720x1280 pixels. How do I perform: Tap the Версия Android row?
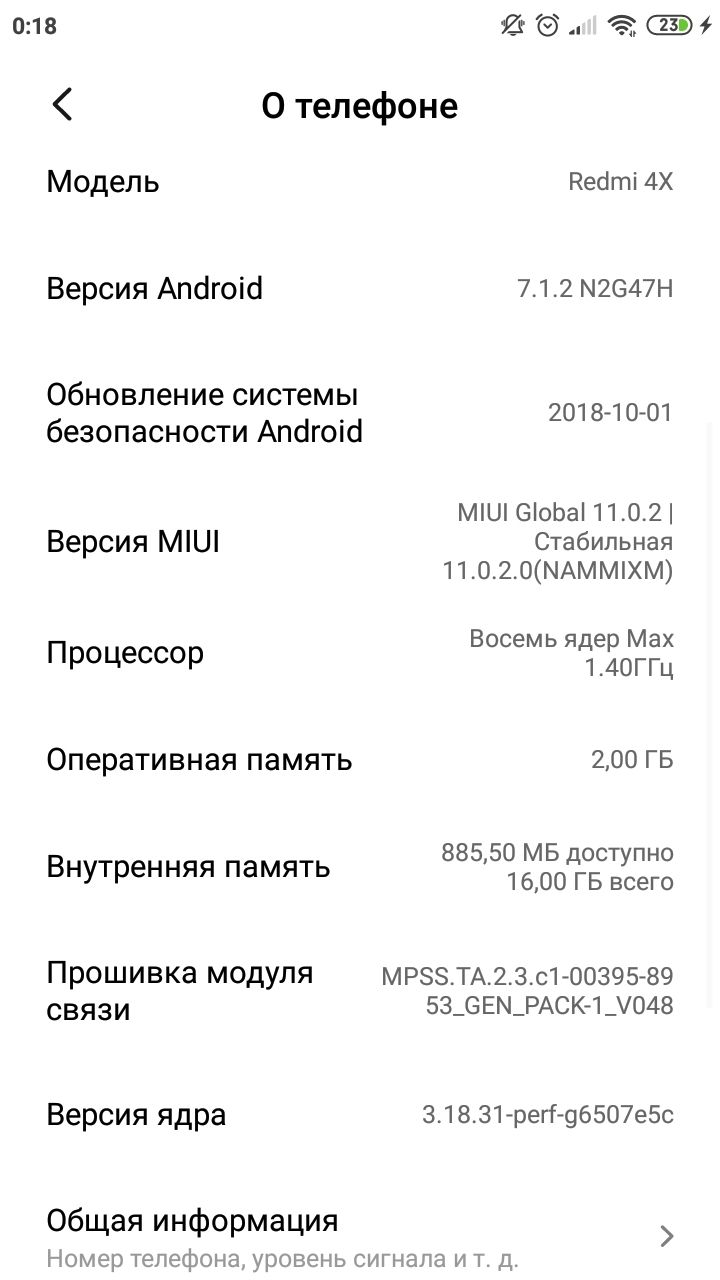(360, 289)
